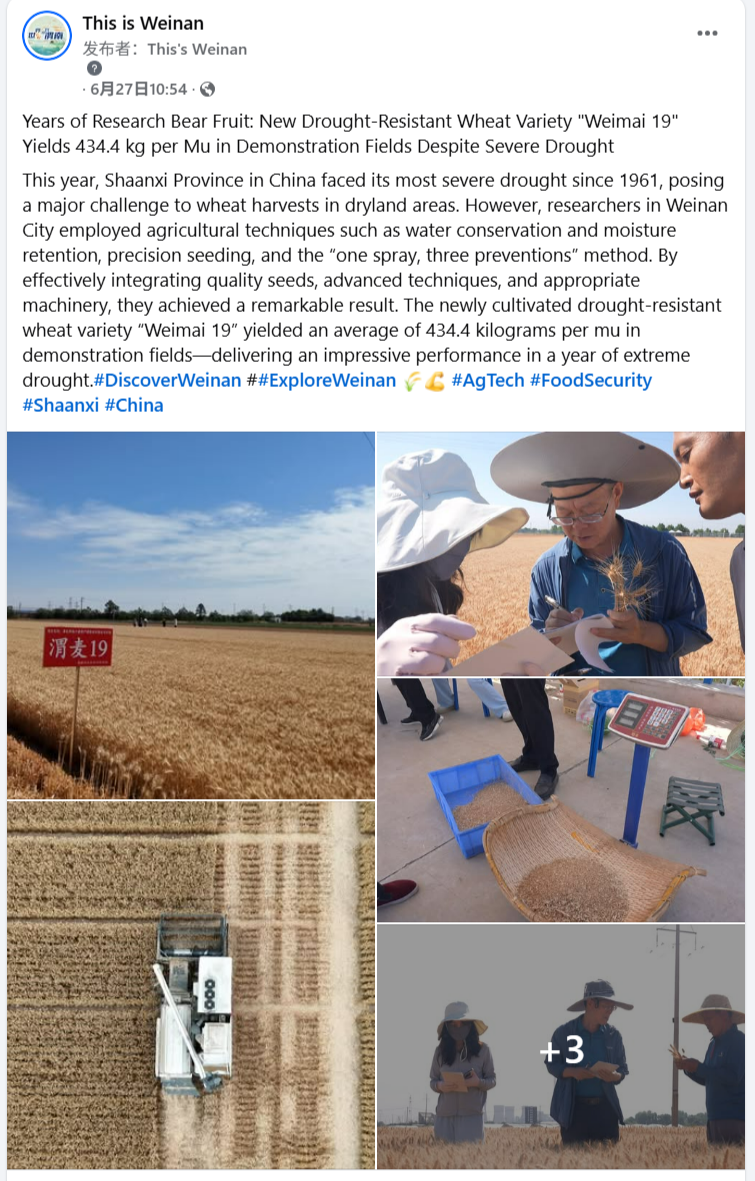755x1181 pixels.
Task: View the wheat field sign photo
Action: pos(190,614)
